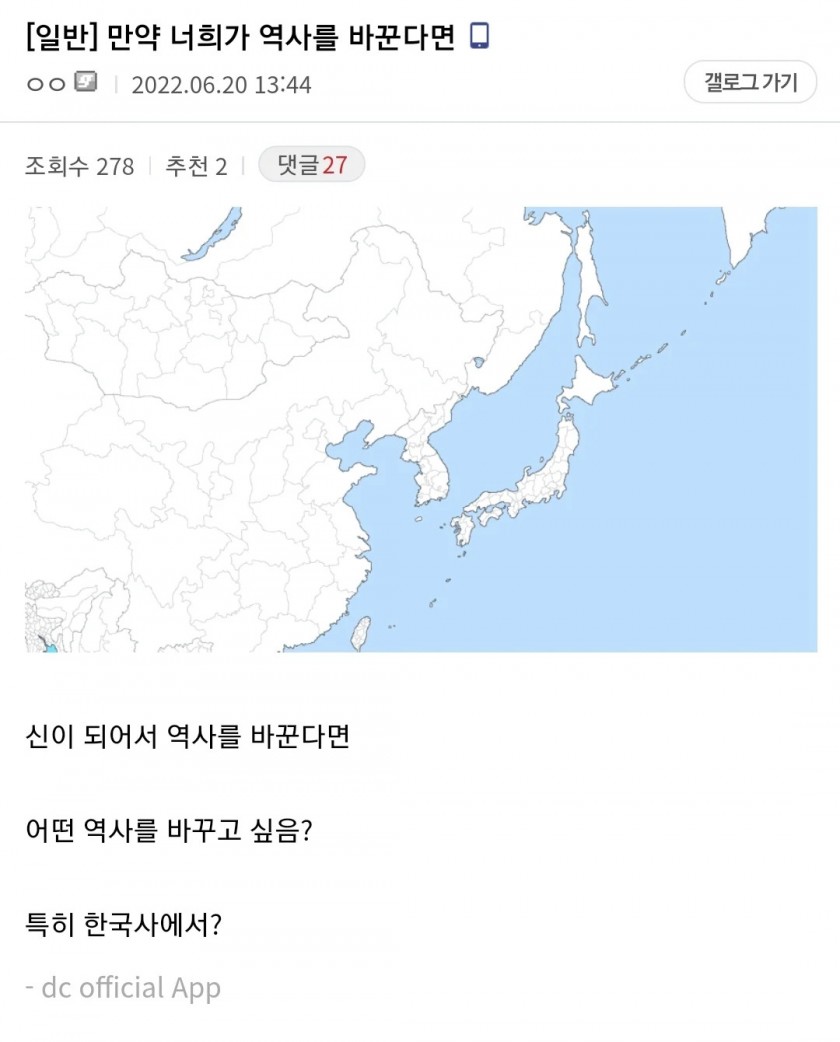Screen dimensions: 840x1042
Task: Tap the author nickname ㅇㅇ
Action: (47, 84)
